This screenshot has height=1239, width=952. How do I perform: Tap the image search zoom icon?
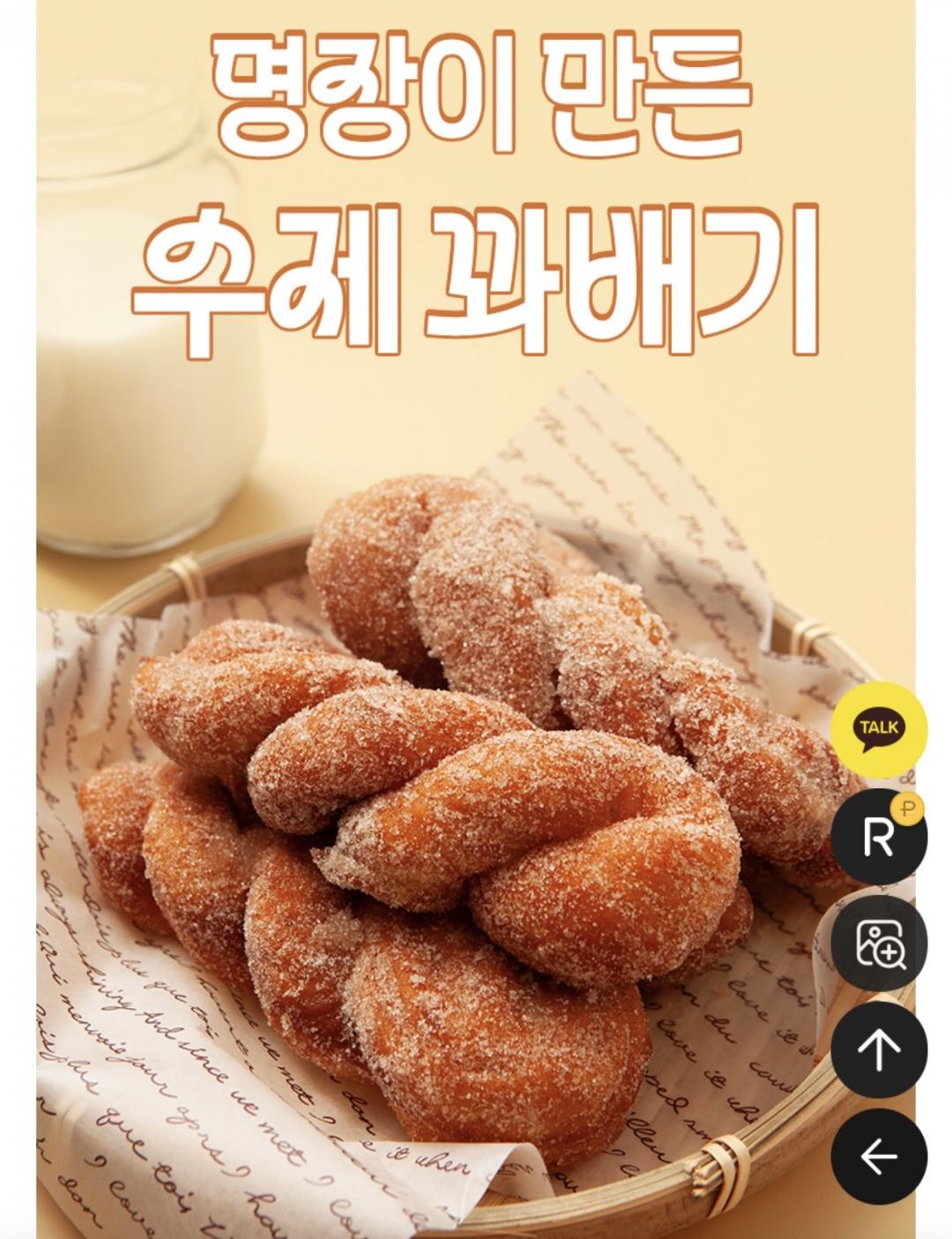pyautogui.click(x=878, y=944)
